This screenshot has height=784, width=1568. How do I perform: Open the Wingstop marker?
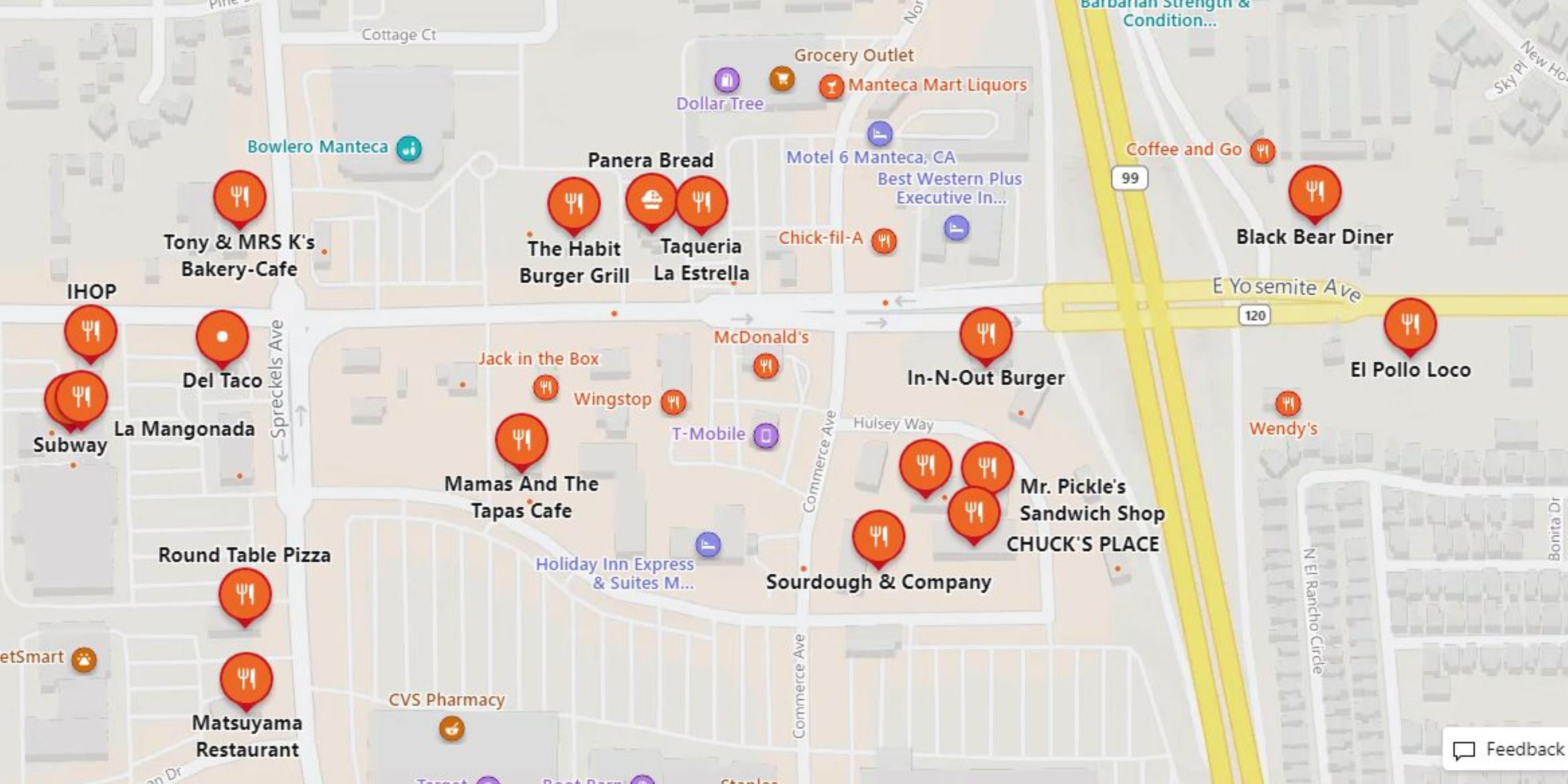[673, 402]
